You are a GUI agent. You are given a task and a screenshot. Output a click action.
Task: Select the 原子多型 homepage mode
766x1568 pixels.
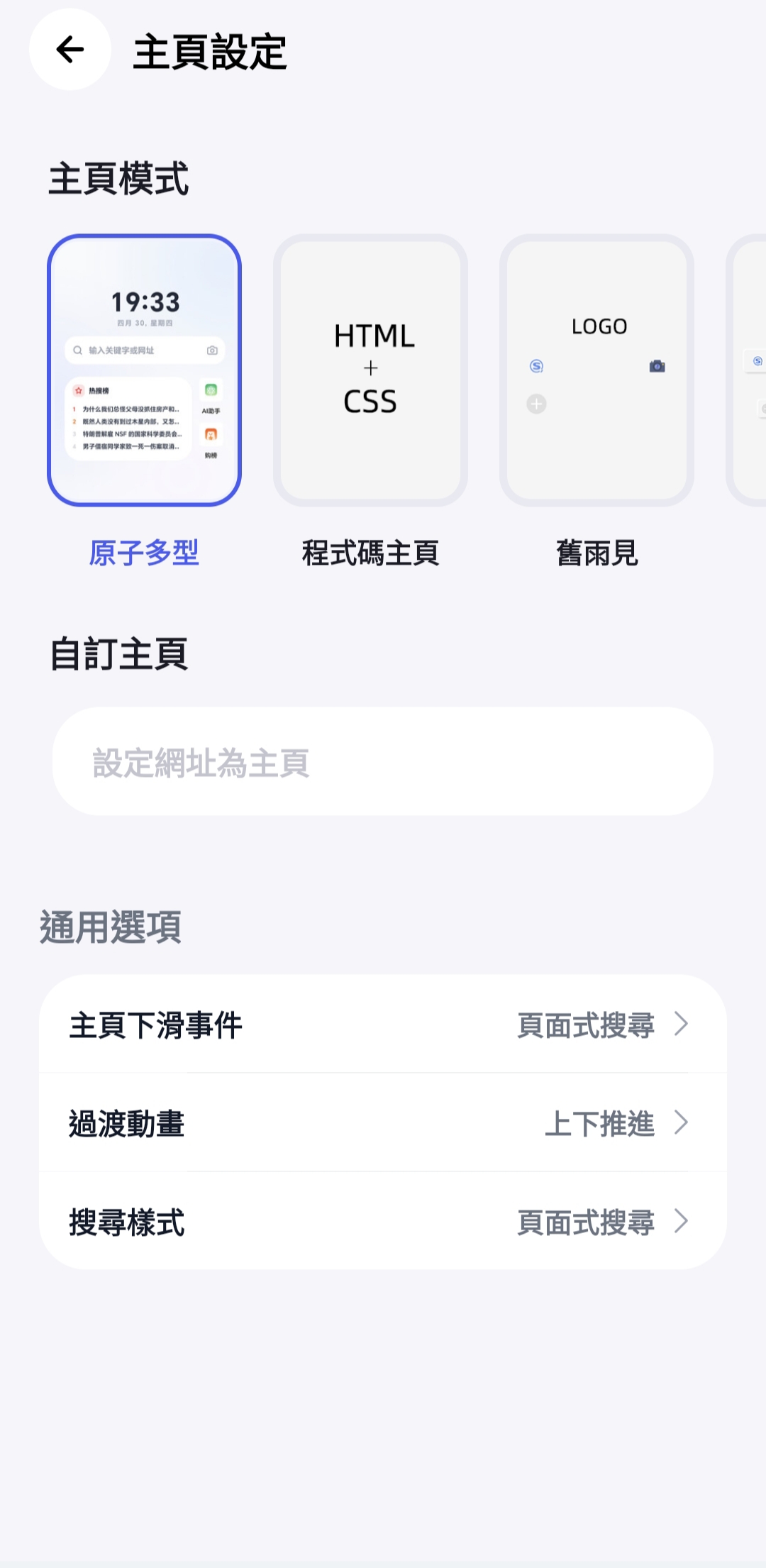[145, 370]
